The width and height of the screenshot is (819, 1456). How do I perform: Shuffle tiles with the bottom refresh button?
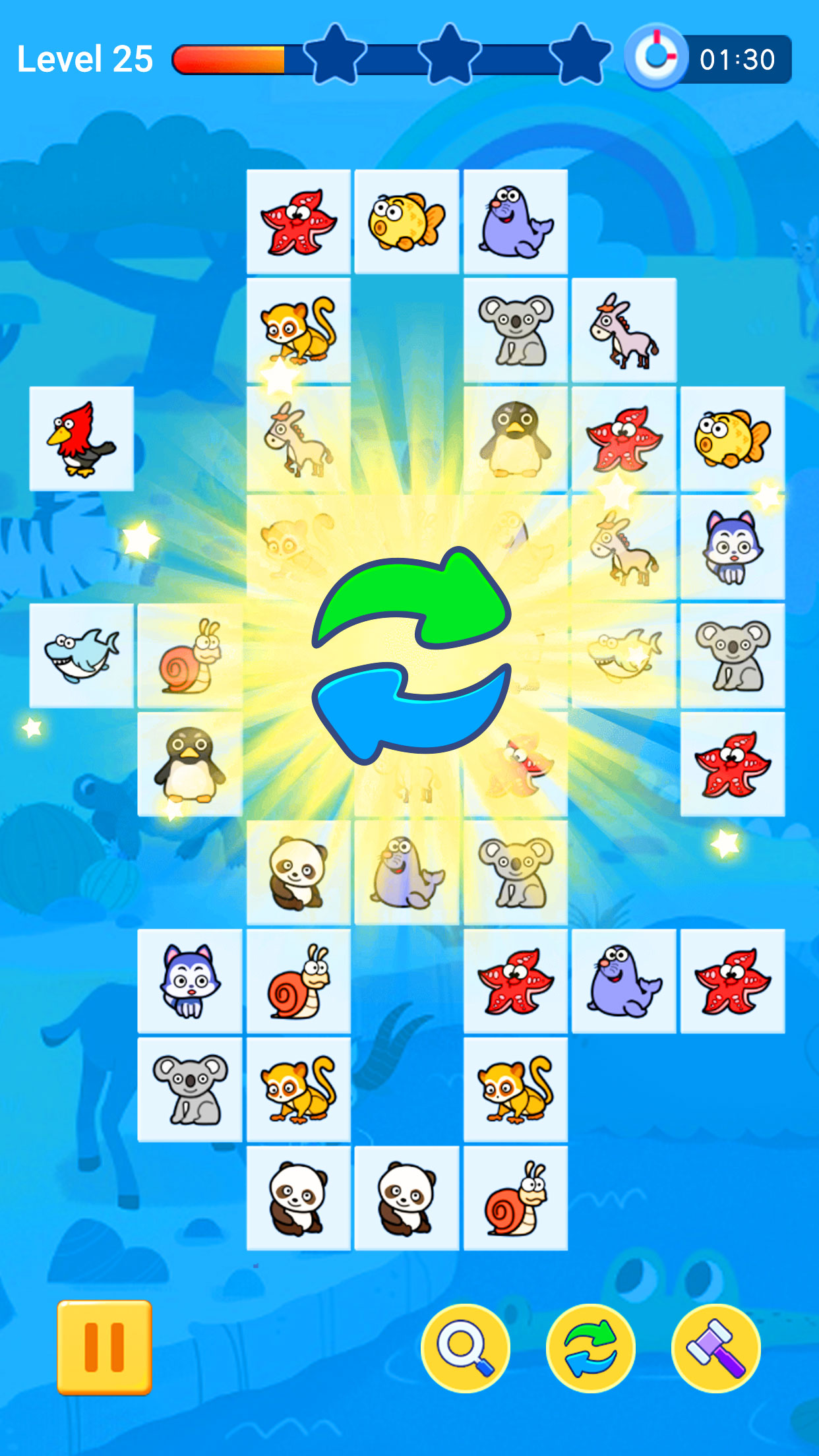coord(591,1347)
